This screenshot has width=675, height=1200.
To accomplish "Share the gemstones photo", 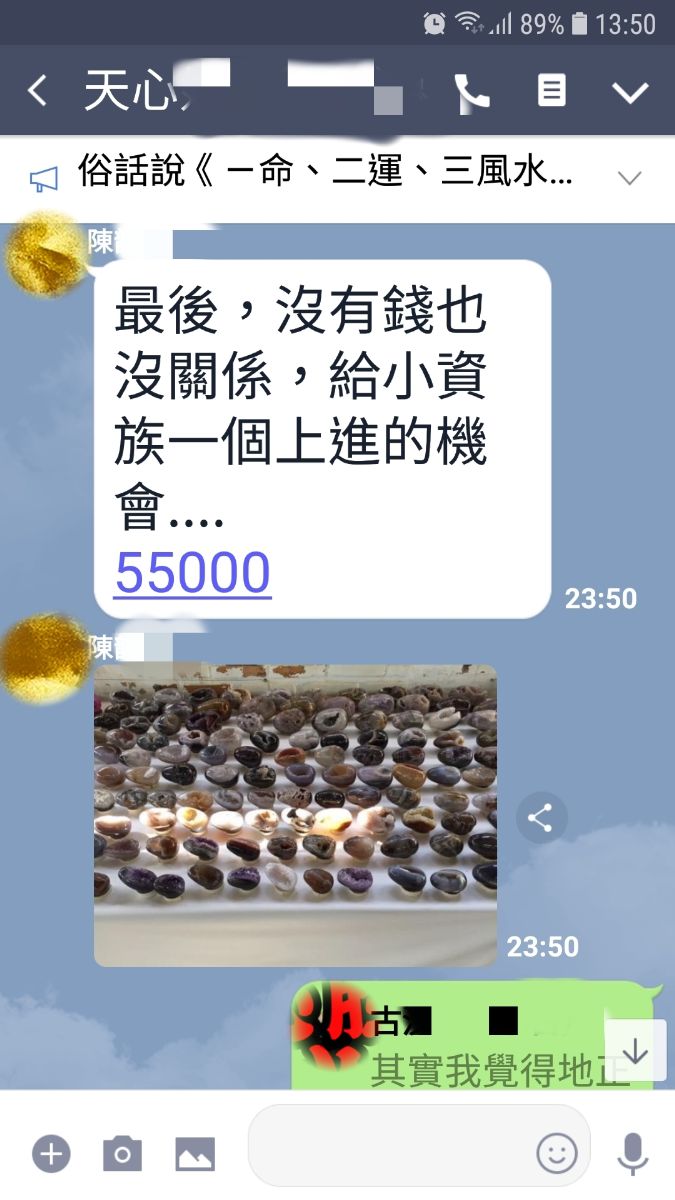I will (x=541, y=820).
